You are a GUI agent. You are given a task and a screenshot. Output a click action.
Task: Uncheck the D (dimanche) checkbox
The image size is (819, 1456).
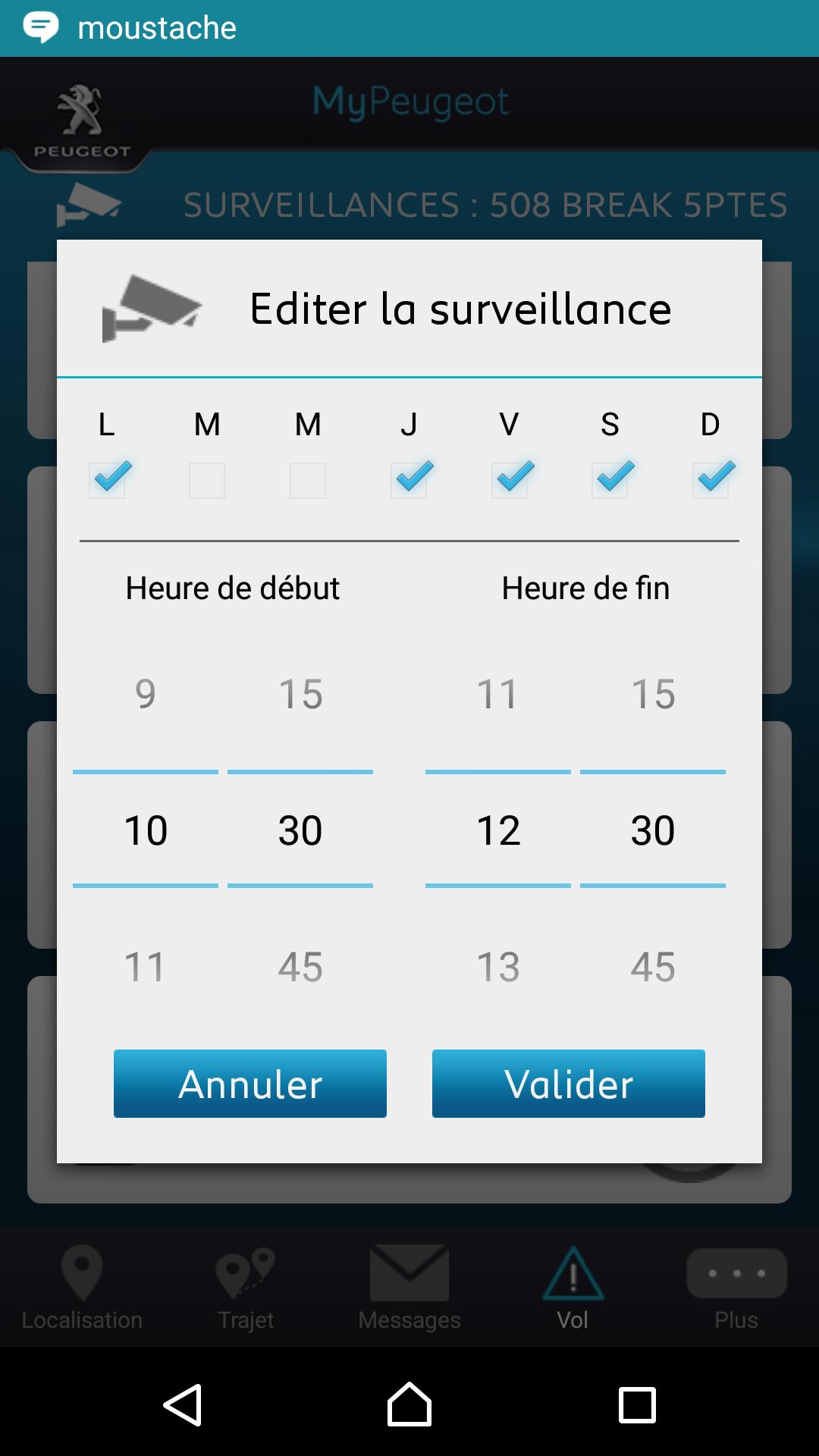click(x=711, y=480)
